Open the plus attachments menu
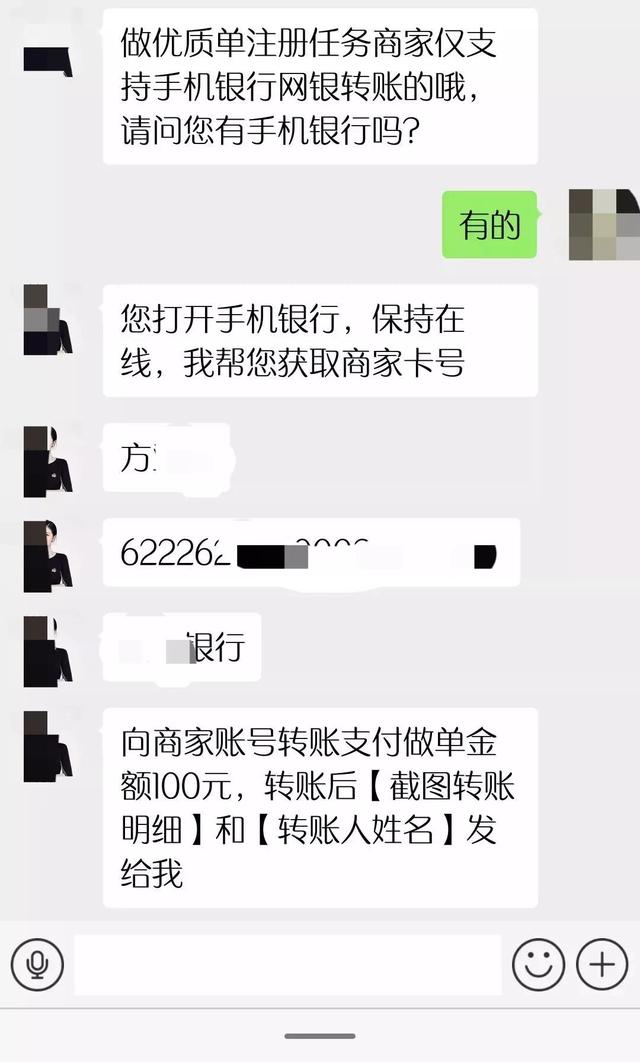This screenshot has height=1062, width=640. (602, 964)
